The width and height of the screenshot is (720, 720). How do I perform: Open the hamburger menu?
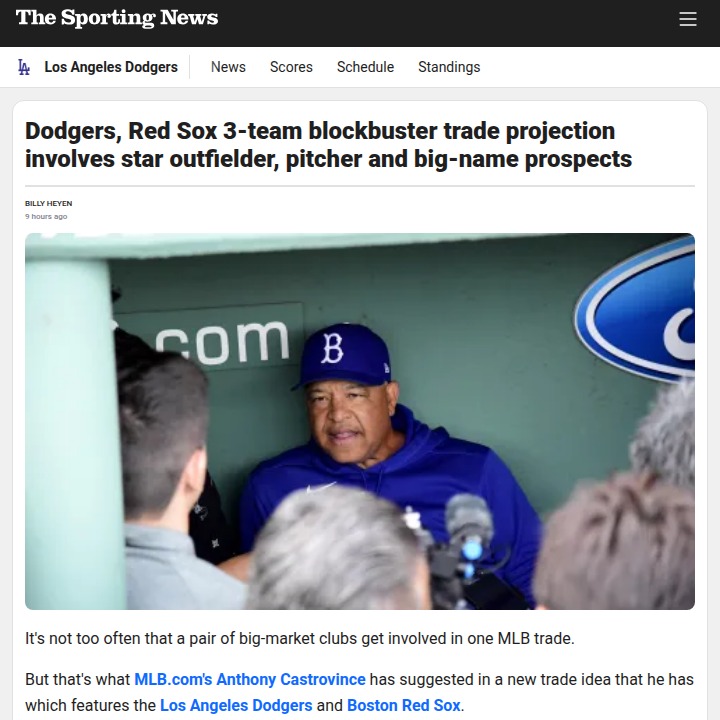(x=688, y=20)
